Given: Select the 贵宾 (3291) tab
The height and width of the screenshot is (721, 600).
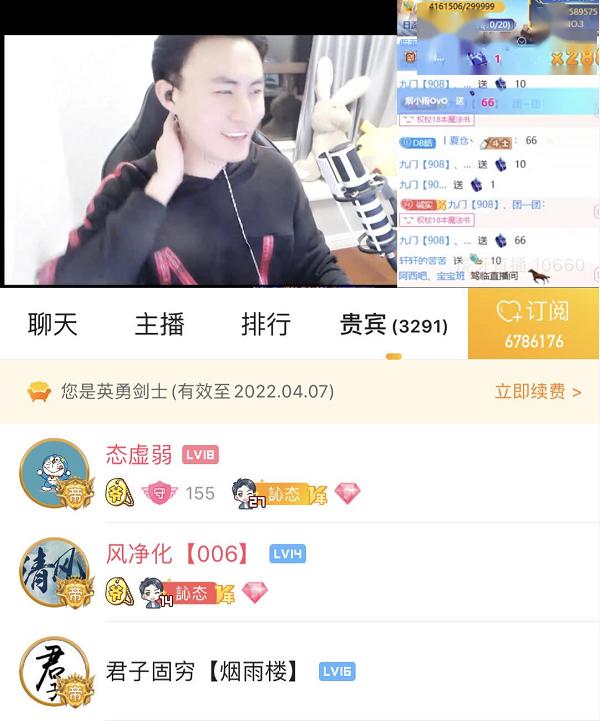Looking at the screenshot, I should (x=393, y=325).
